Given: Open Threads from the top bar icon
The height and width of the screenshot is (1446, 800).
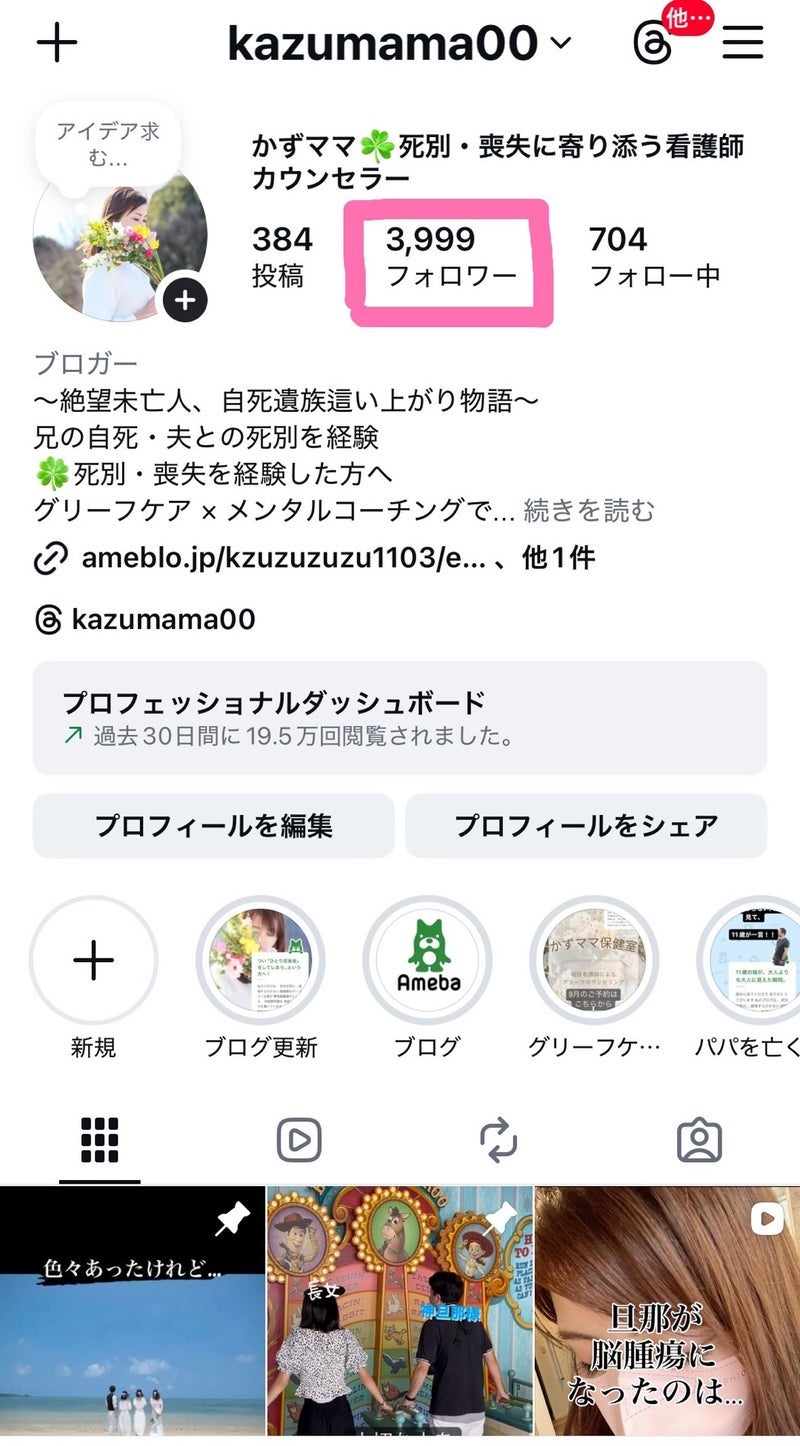Looking at the screenshot, I should 653,43.
